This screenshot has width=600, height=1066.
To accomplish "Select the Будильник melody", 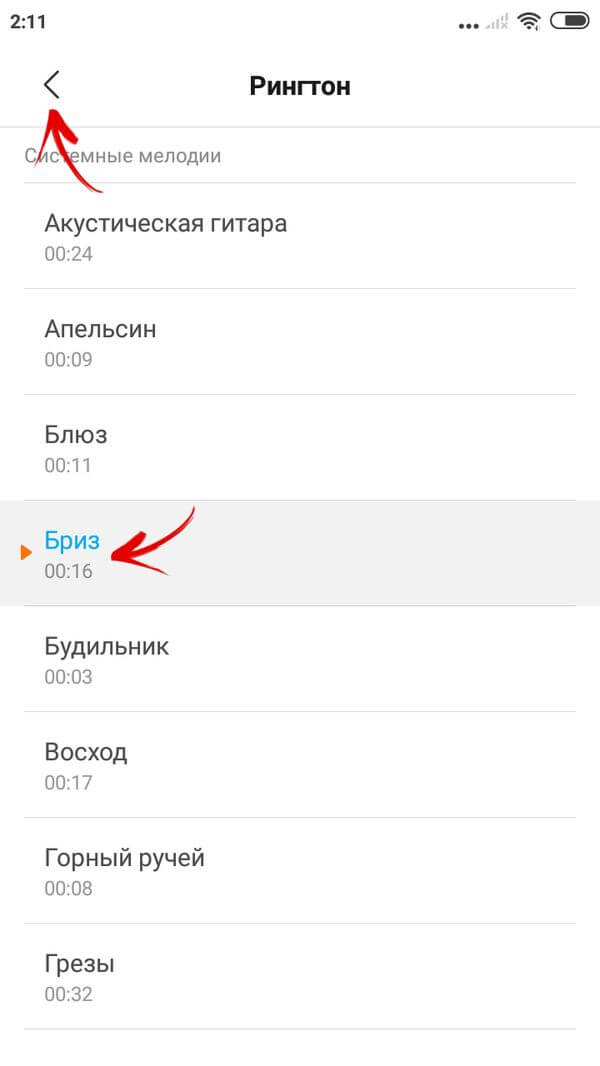I will (300, 660).
